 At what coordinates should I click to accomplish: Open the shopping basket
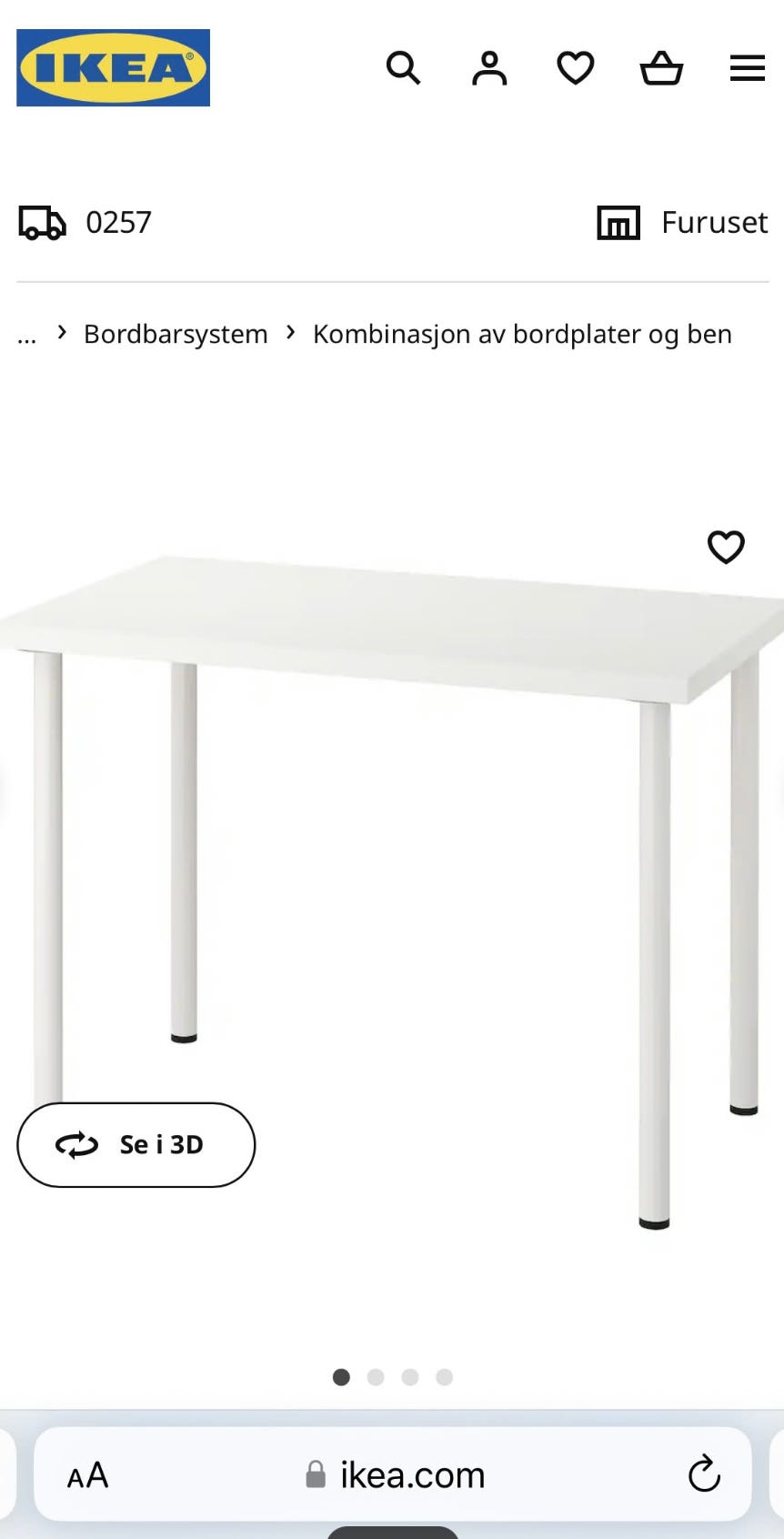tap(661, 68)
